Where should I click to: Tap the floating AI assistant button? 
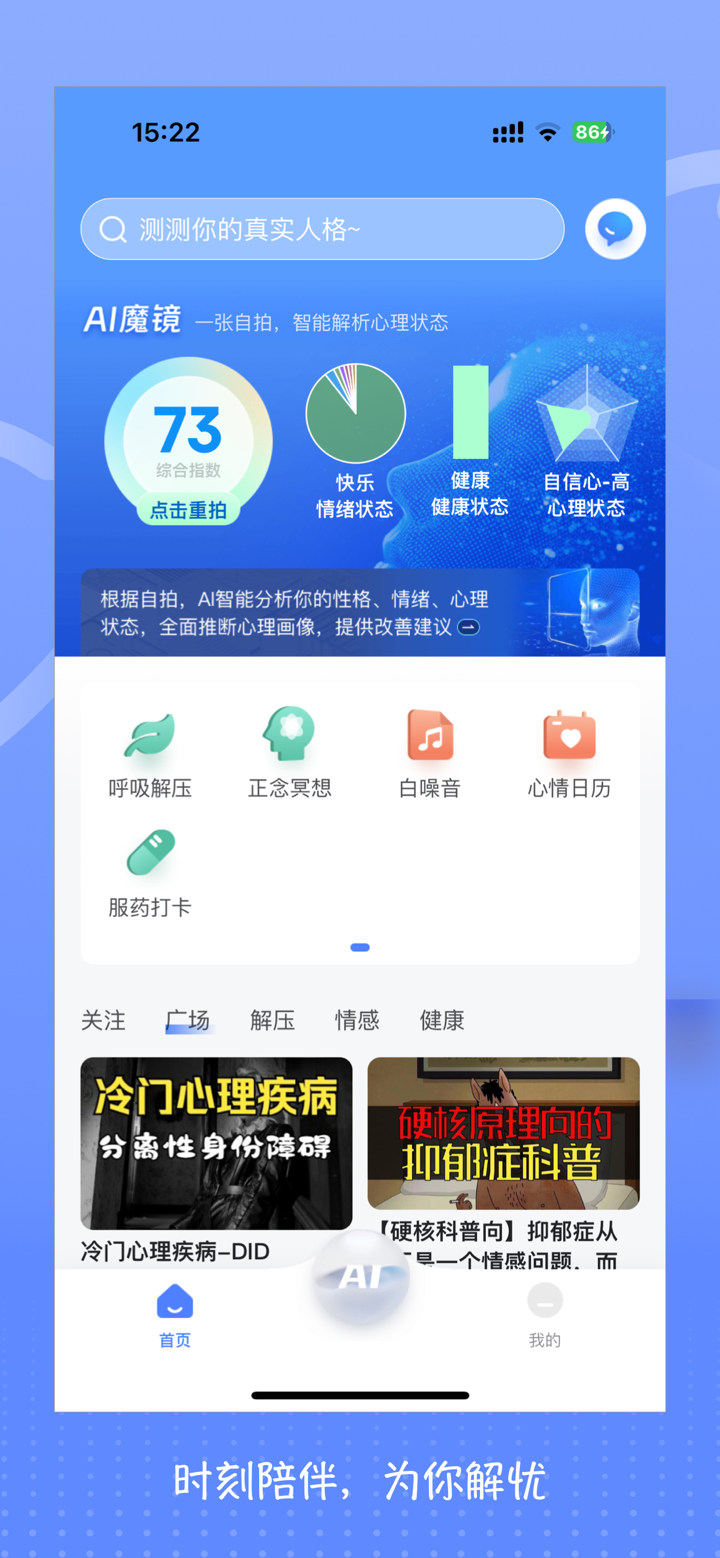point(360,1277)
